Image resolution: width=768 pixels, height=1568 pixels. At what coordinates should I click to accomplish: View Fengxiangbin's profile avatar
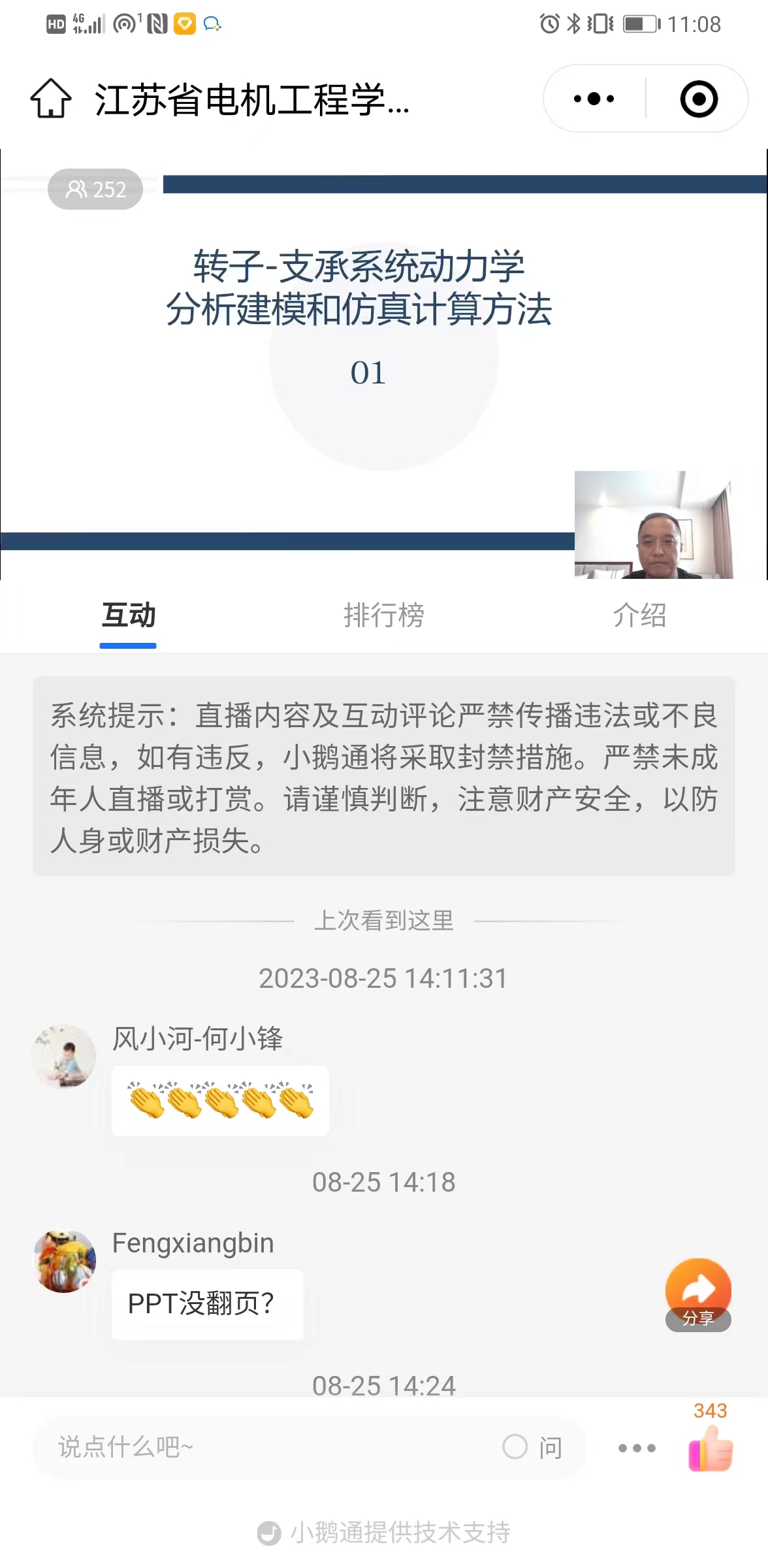tap(64, 1261)
